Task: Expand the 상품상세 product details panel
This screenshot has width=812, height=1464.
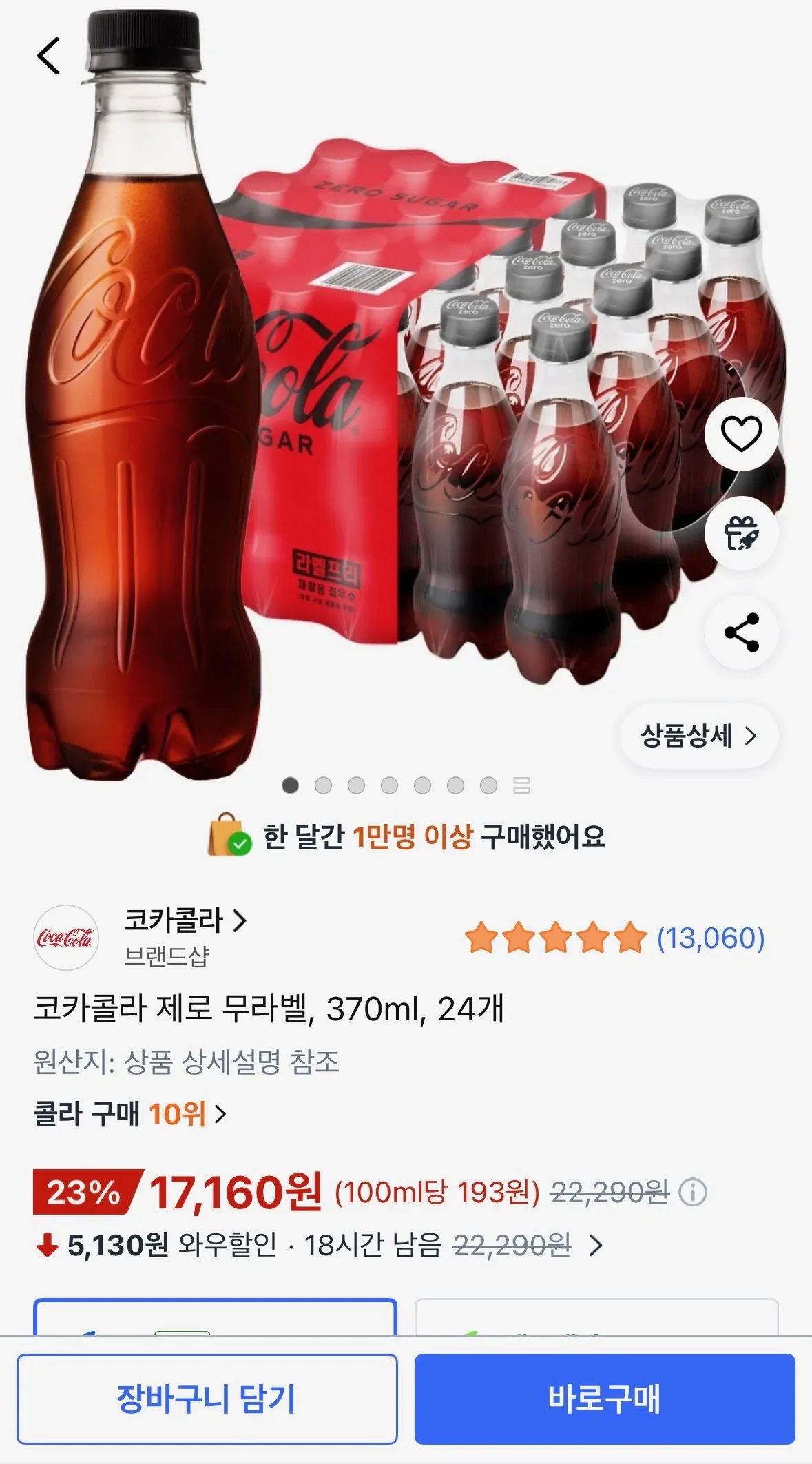Action: (x=698, y=735)
